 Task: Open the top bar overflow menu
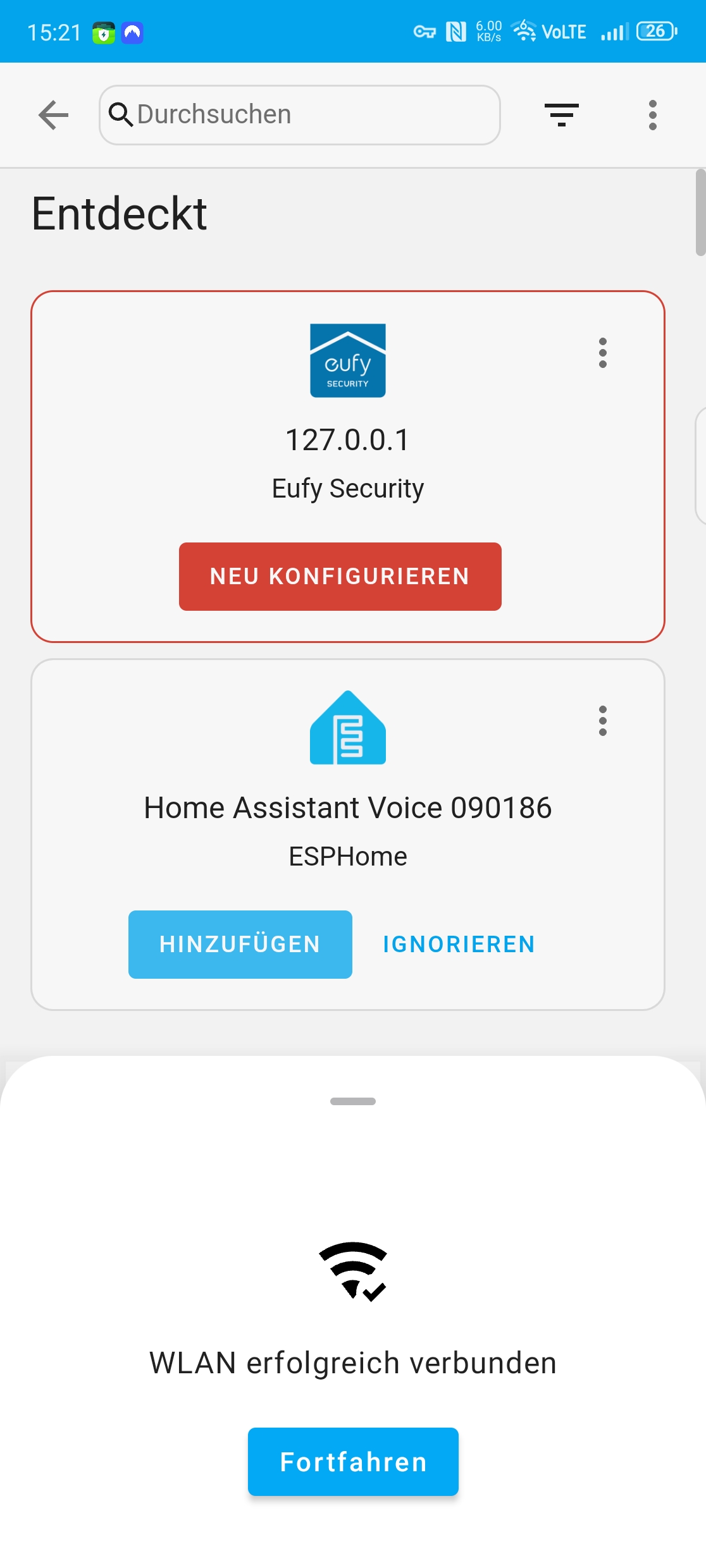[x=652, y=115]
